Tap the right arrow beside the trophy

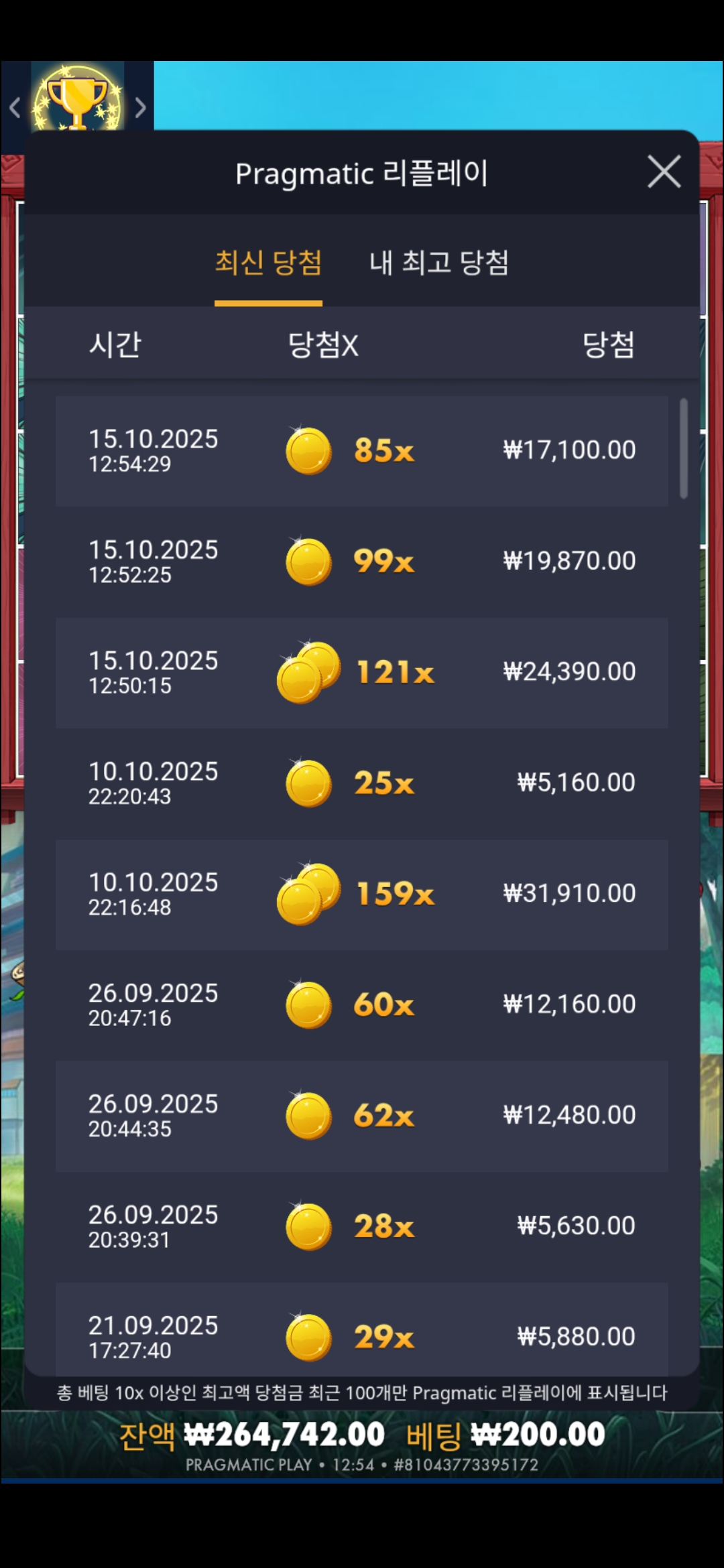pos(140,107)
